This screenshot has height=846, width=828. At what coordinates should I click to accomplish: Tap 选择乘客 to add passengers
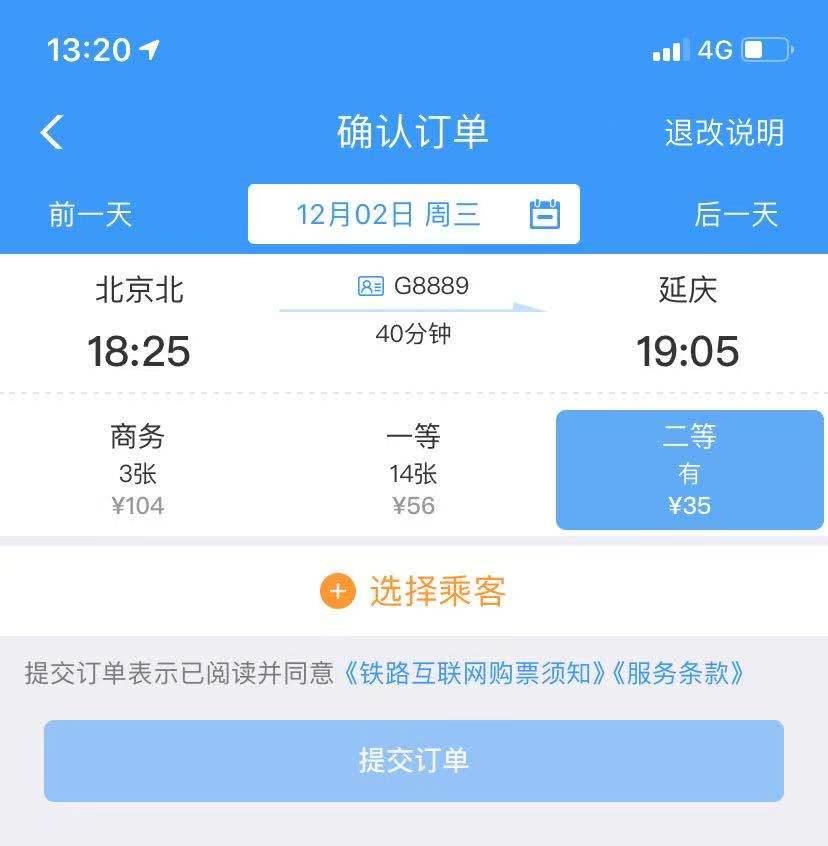click(413, 592)
